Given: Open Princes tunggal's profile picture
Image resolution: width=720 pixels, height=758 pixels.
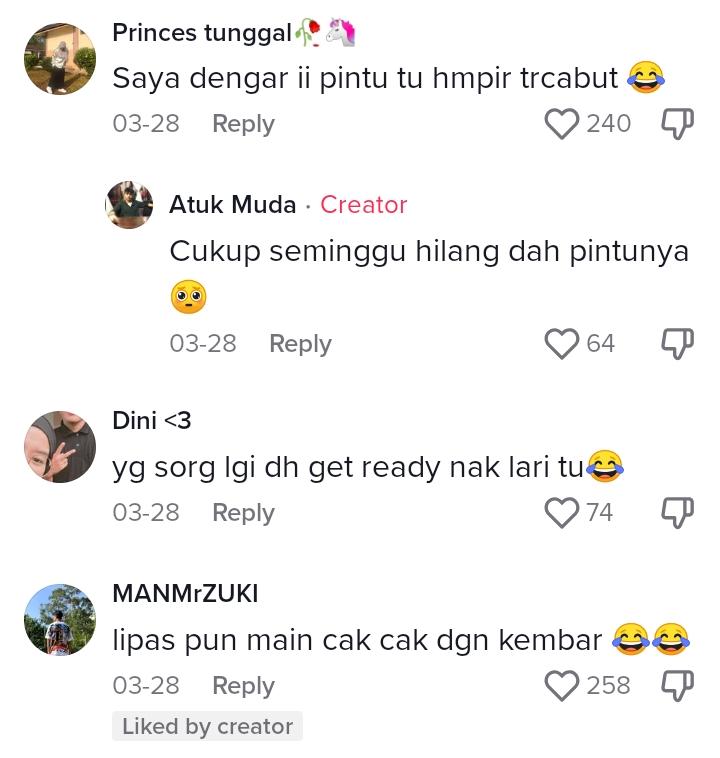Looking at the screenshot, I should click(60, 59).
